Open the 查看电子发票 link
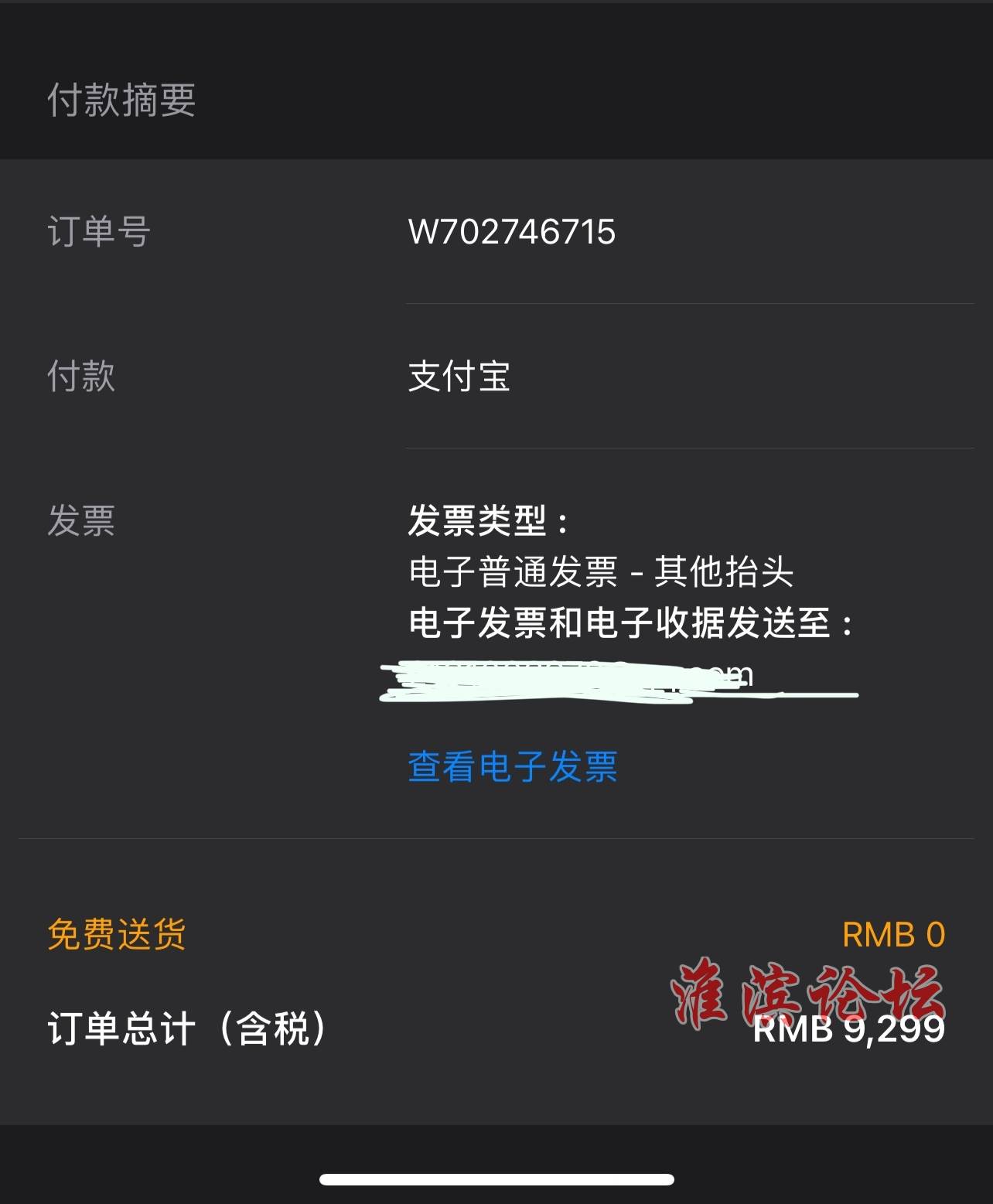This screenshot has width=993, height=1204. pos(512,767)
